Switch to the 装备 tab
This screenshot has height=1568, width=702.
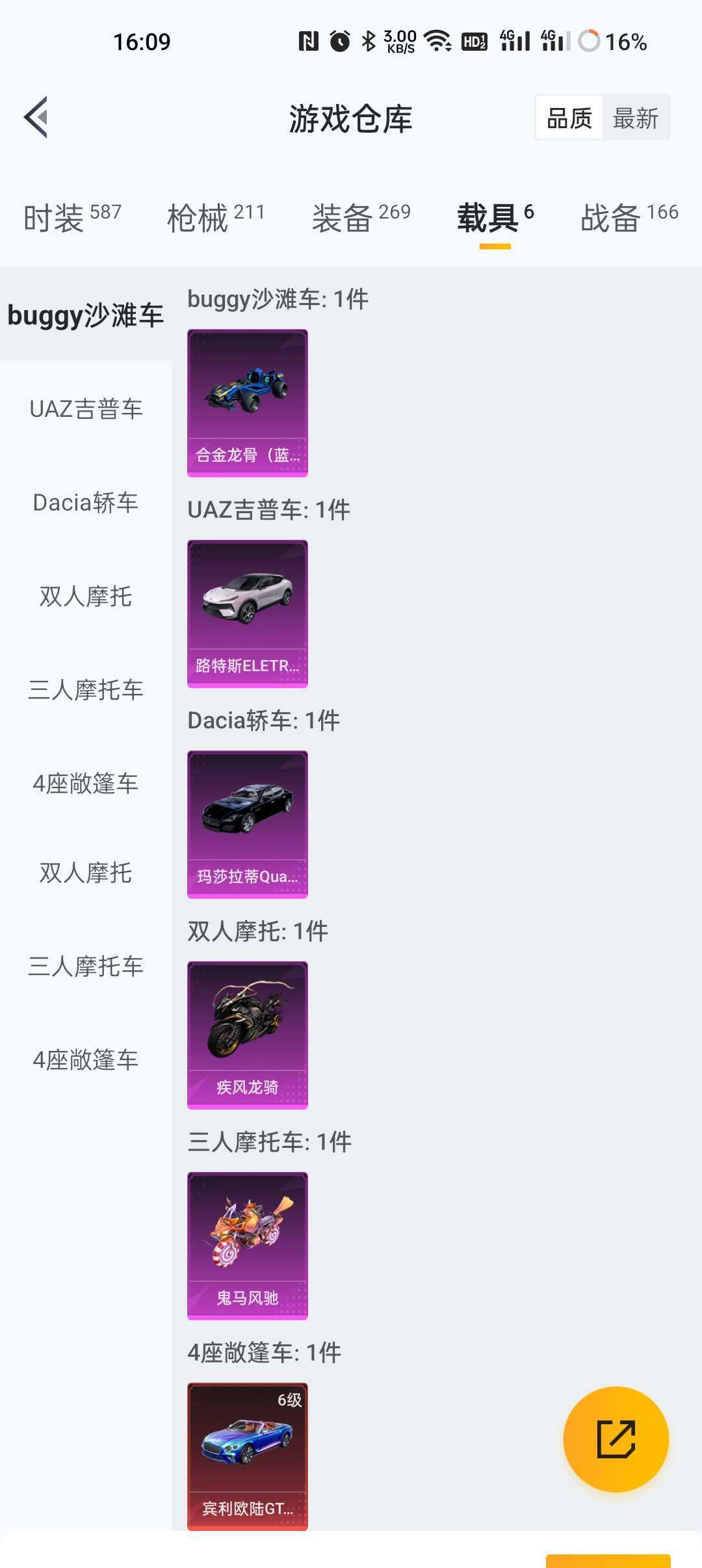tap(361, 218)
